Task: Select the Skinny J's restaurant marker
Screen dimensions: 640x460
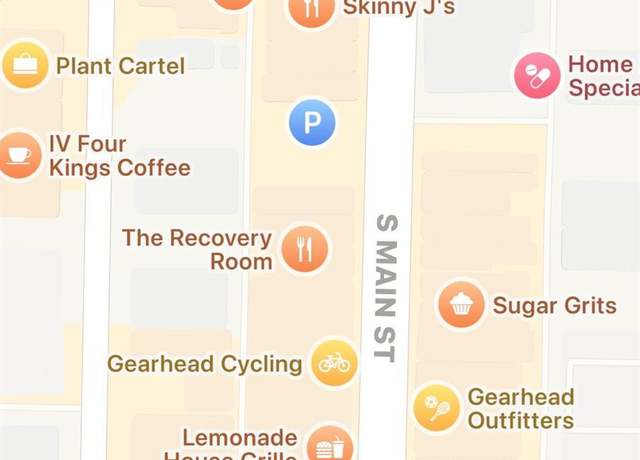Action: tap(311, 11)
